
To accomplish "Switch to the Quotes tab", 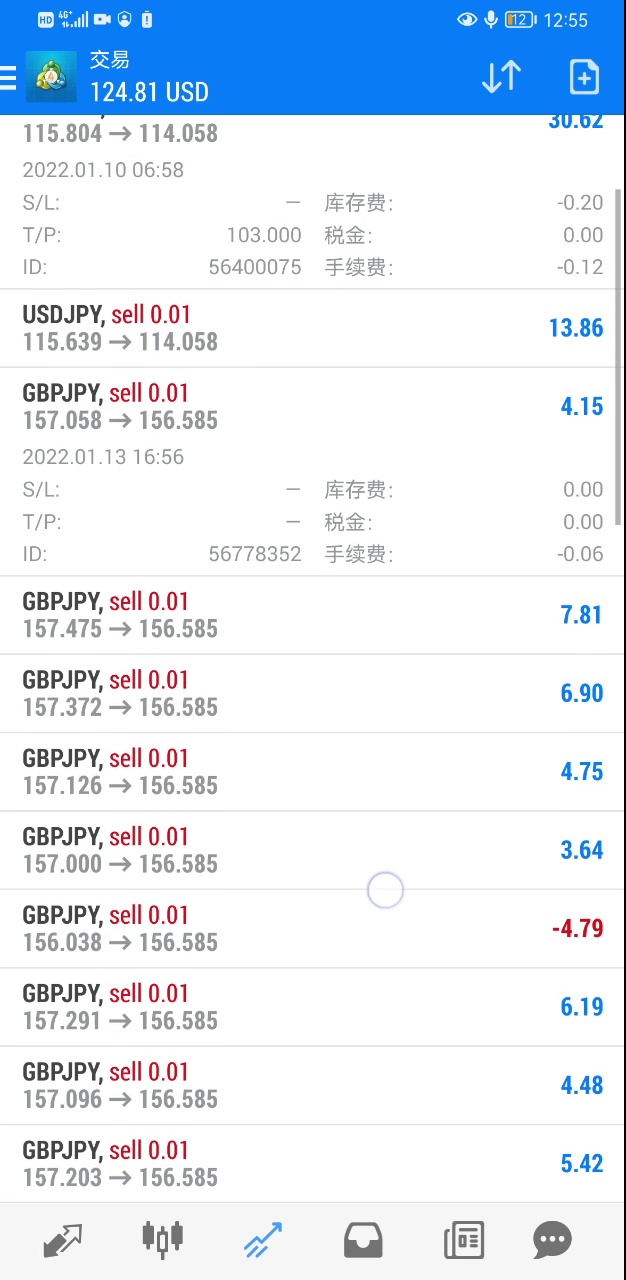I will [62, 1240].
